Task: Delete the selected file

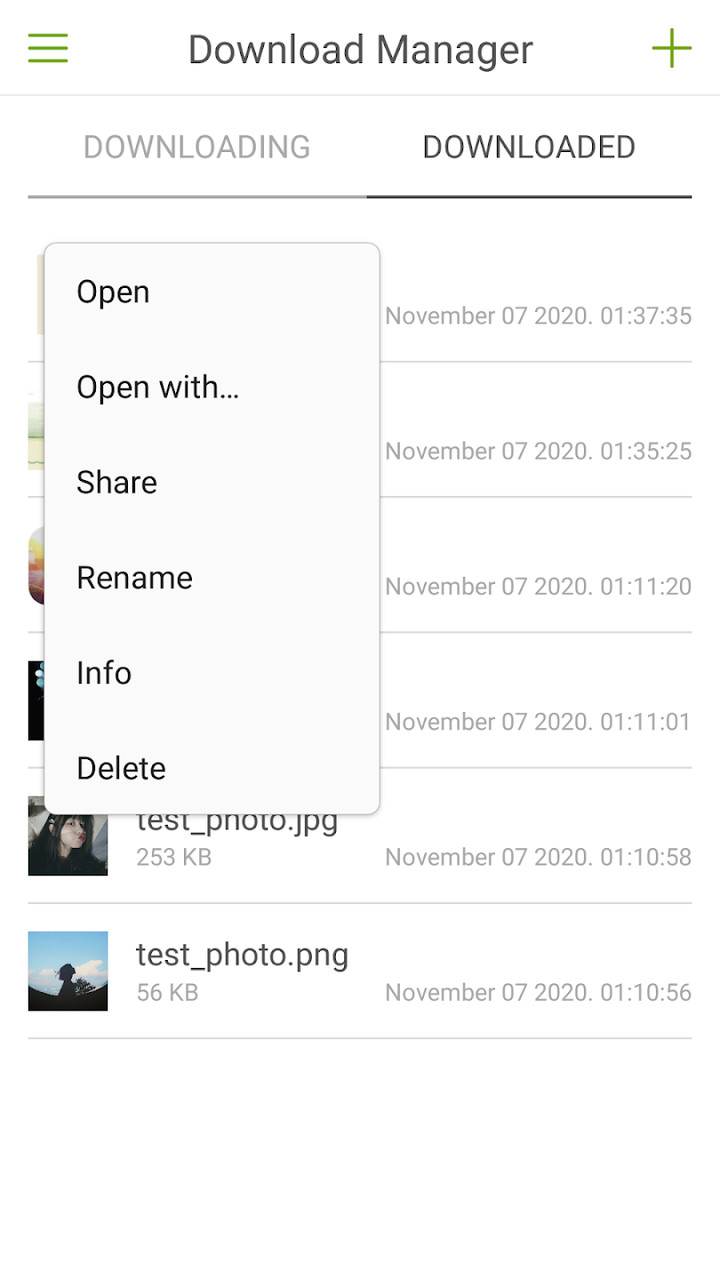Action: pos(212,768)
